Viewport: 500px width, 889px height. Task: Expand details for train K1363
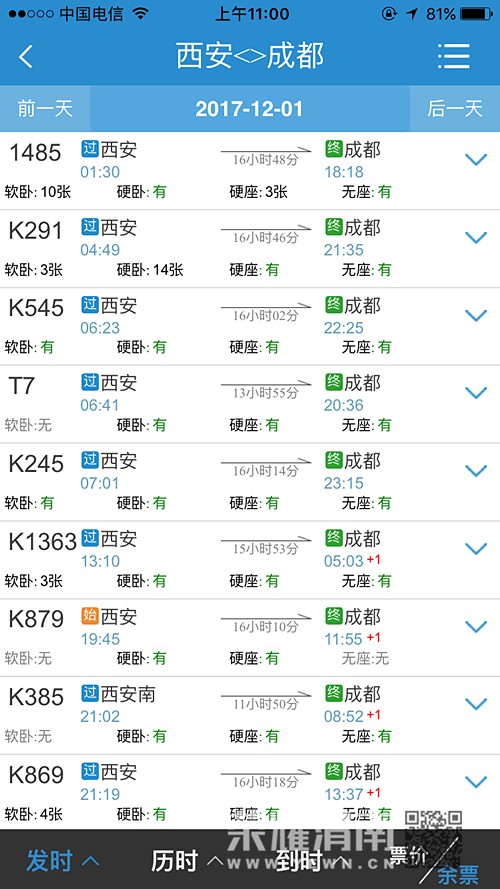click(x=476, y=548)
